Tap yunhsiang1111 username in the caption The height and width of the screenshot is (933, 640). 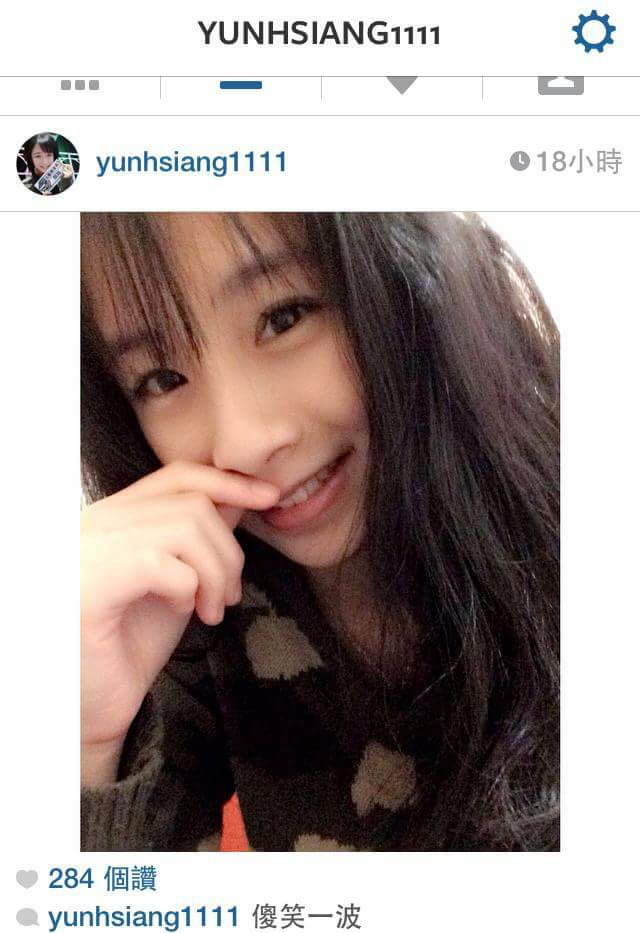143,916
